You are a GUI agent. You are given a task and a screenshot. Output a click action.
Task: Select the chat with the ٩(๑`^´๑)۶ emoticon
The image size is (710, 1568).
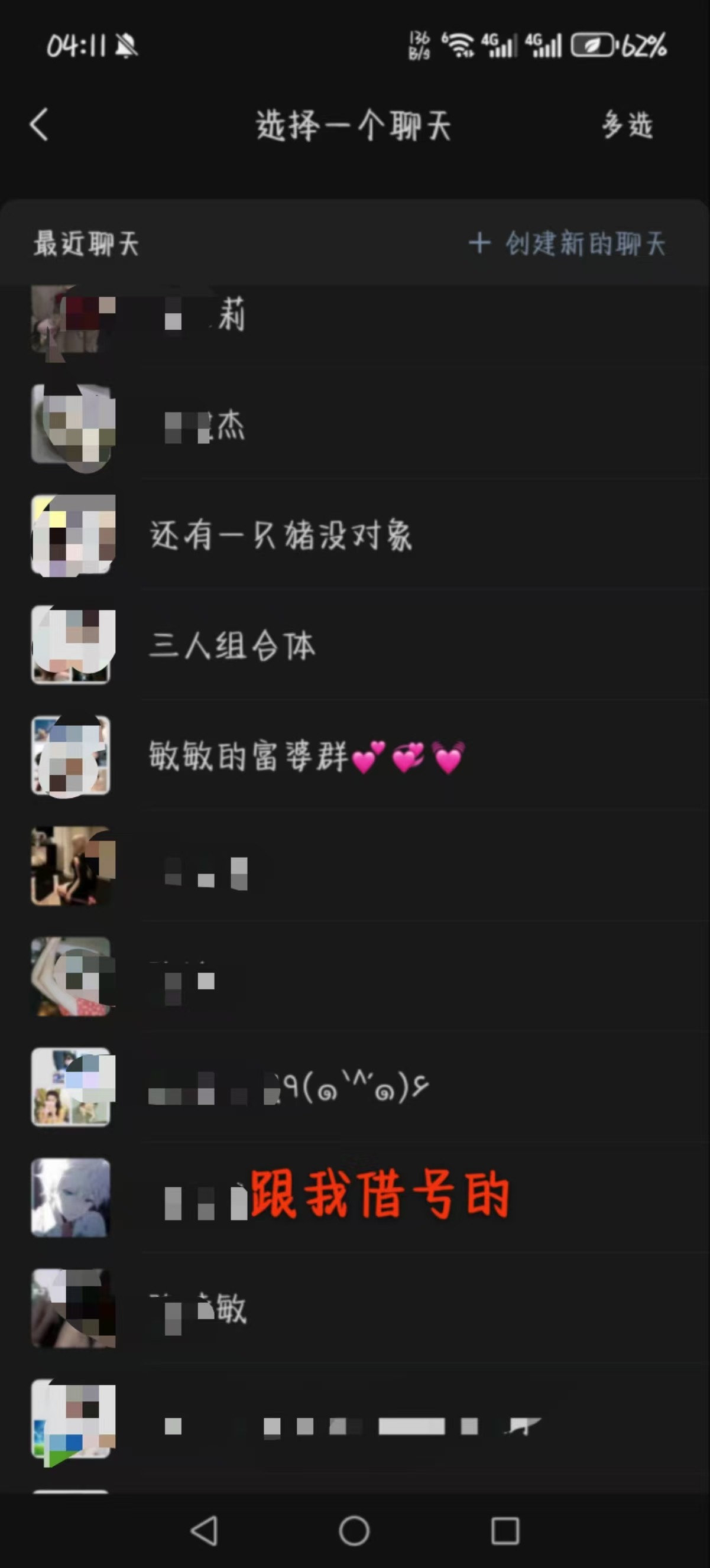pos(355,1087)
